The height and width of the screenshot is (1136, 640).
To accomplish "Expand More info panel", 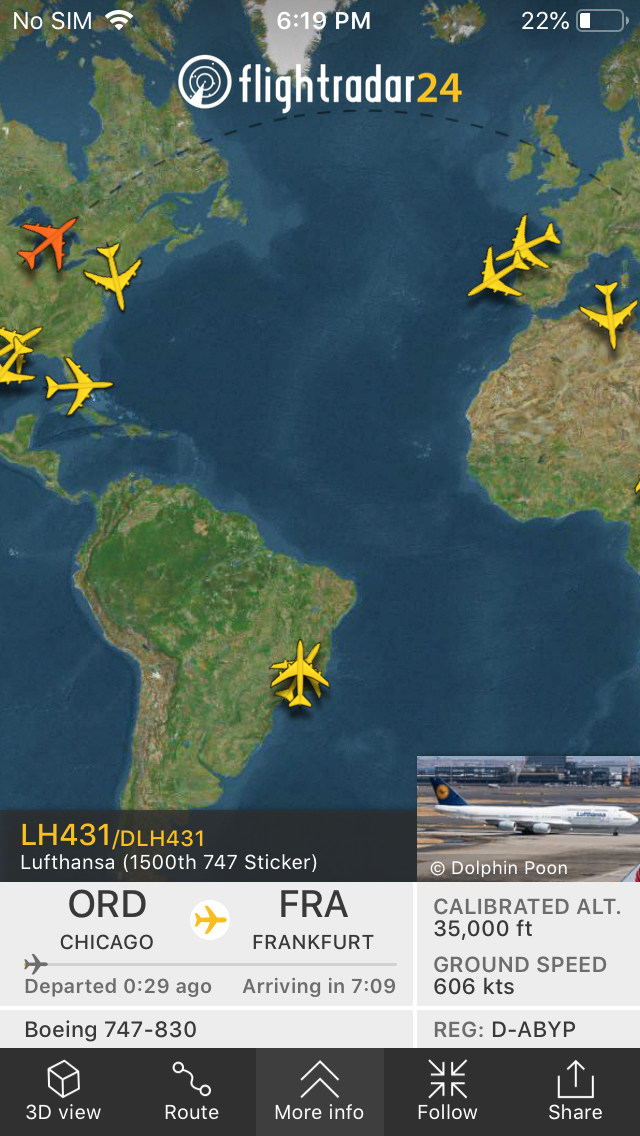I will pos(320,1091).
